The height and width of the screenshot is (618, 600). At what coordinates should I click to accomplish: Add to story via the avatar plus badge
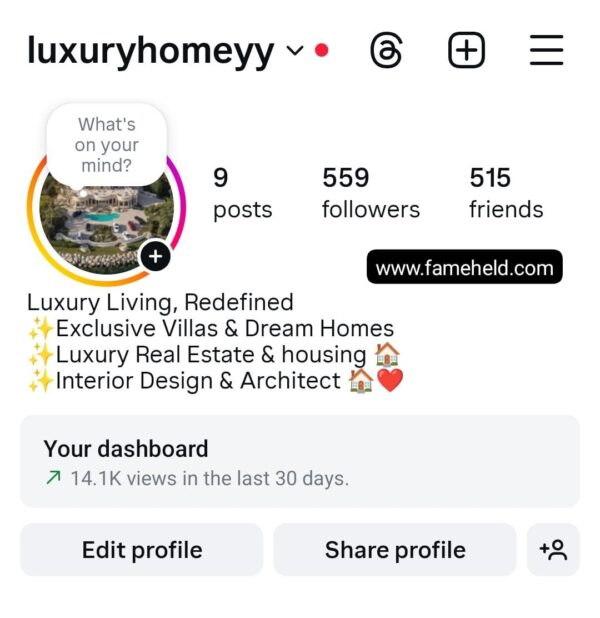point(155,257)
